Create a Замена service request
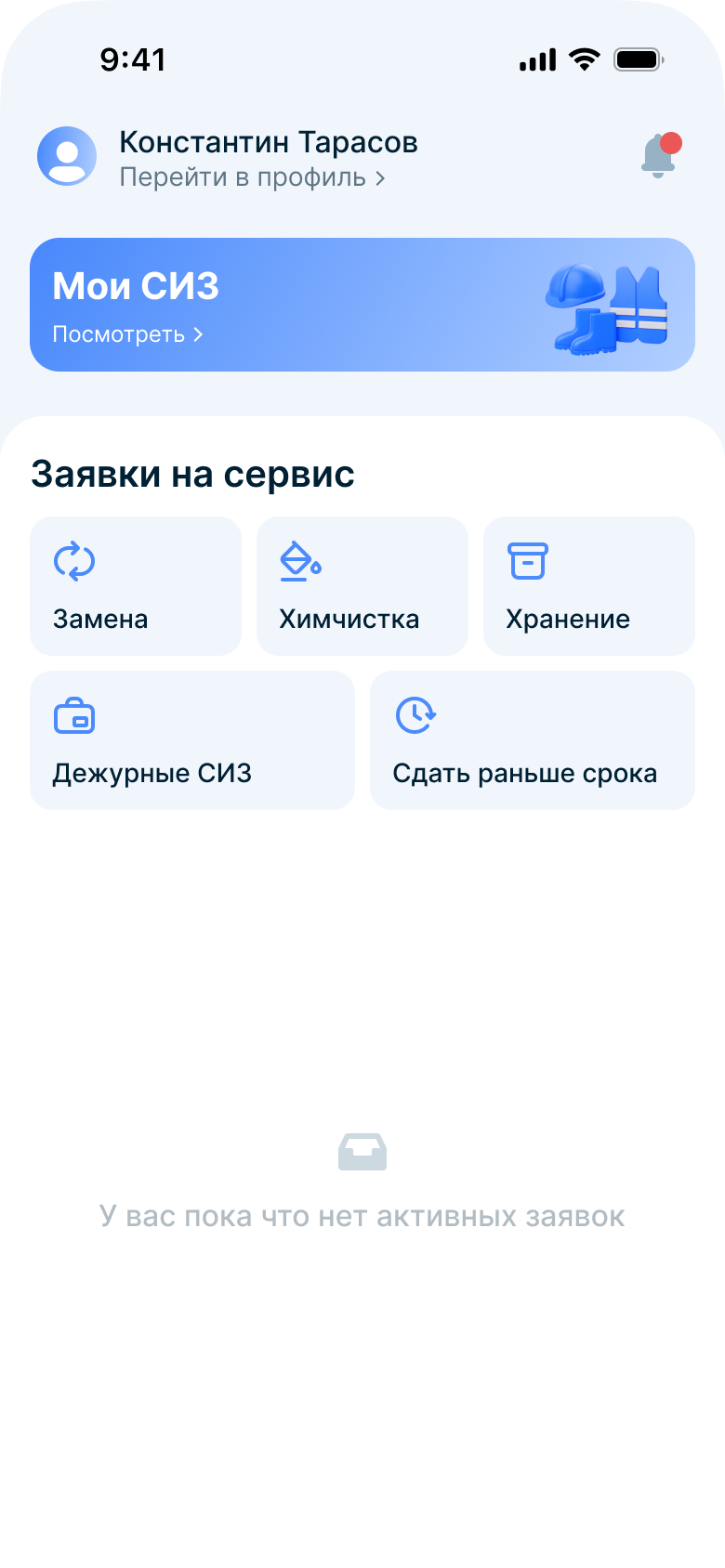 (x=136, y=586)
